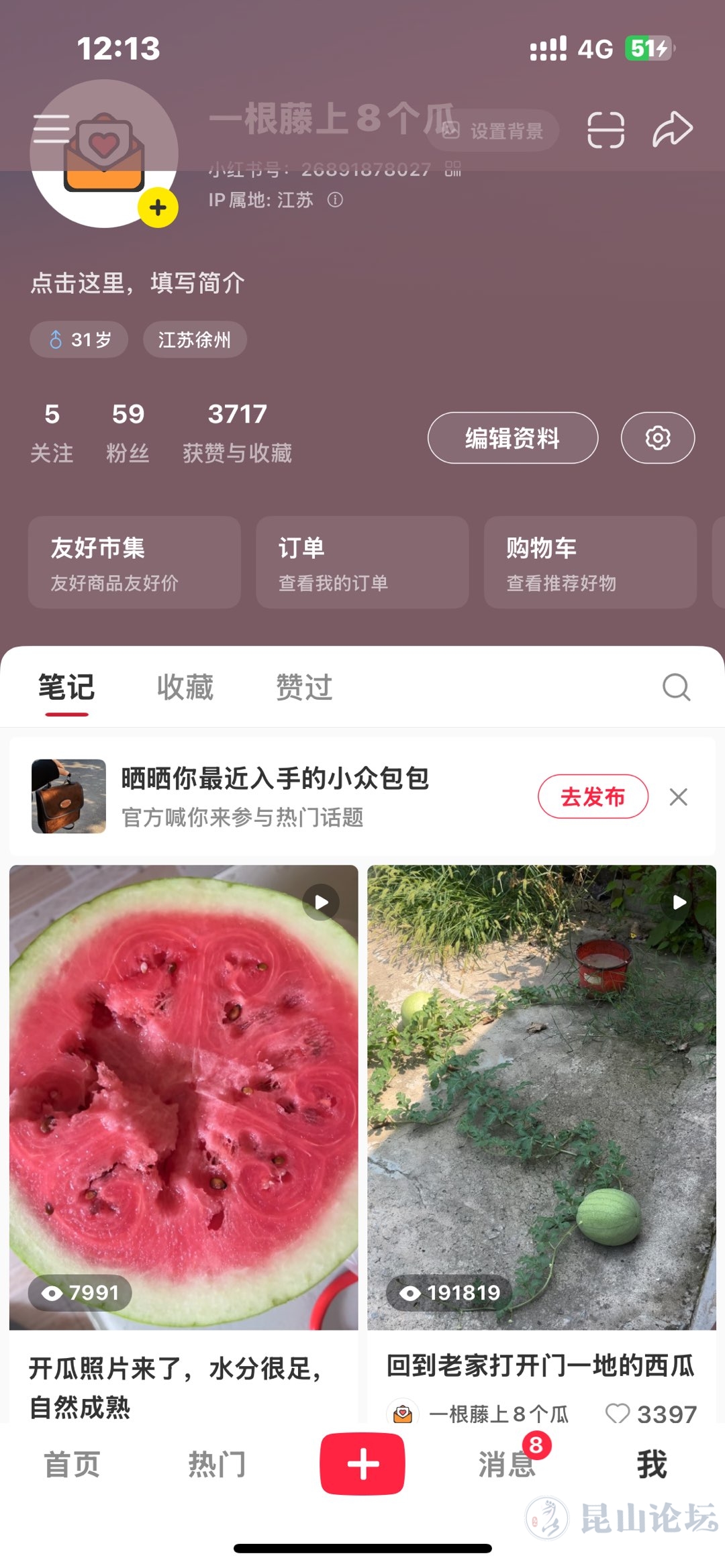
Task: Share this profile page
Action: (673, 129)
